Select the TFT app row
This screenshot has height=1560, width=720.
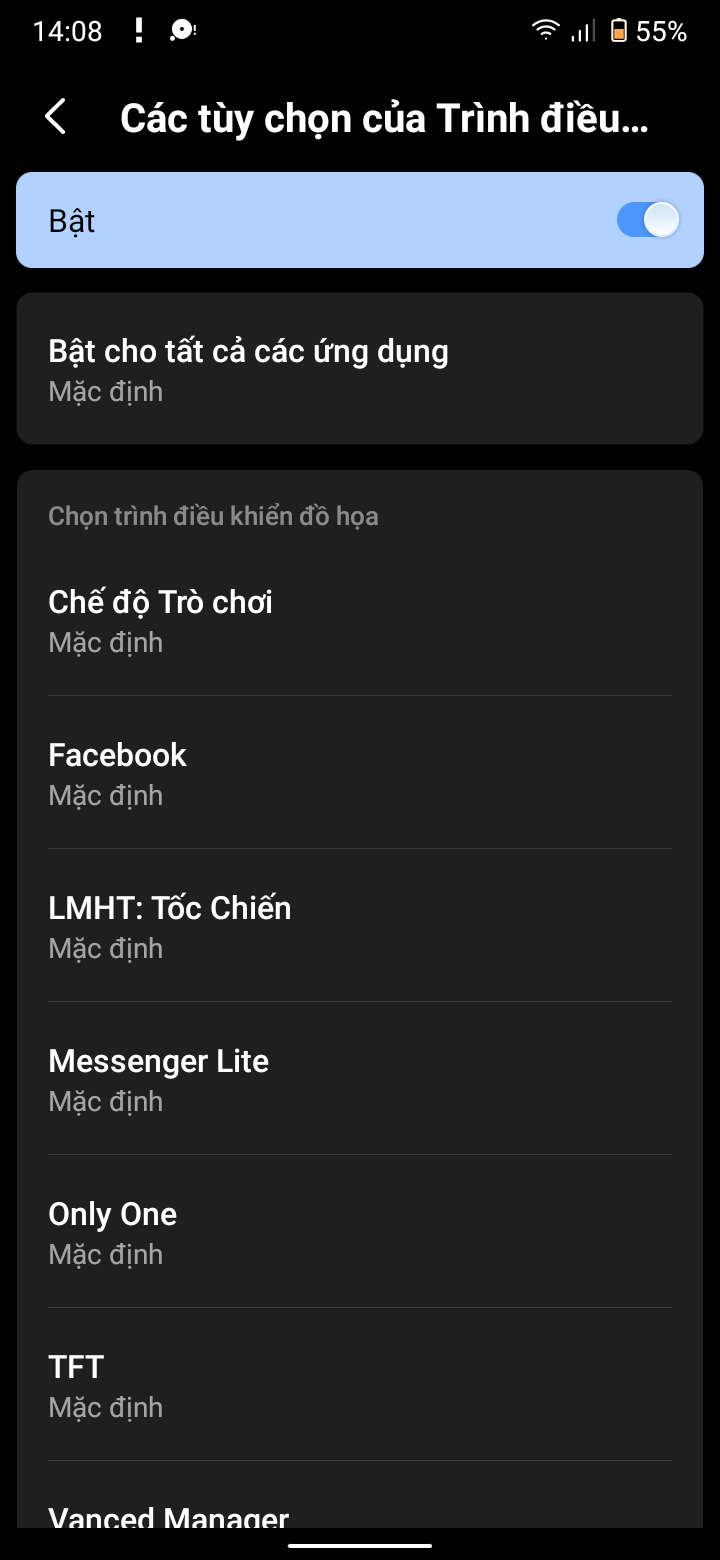[x=360, y=1385]
